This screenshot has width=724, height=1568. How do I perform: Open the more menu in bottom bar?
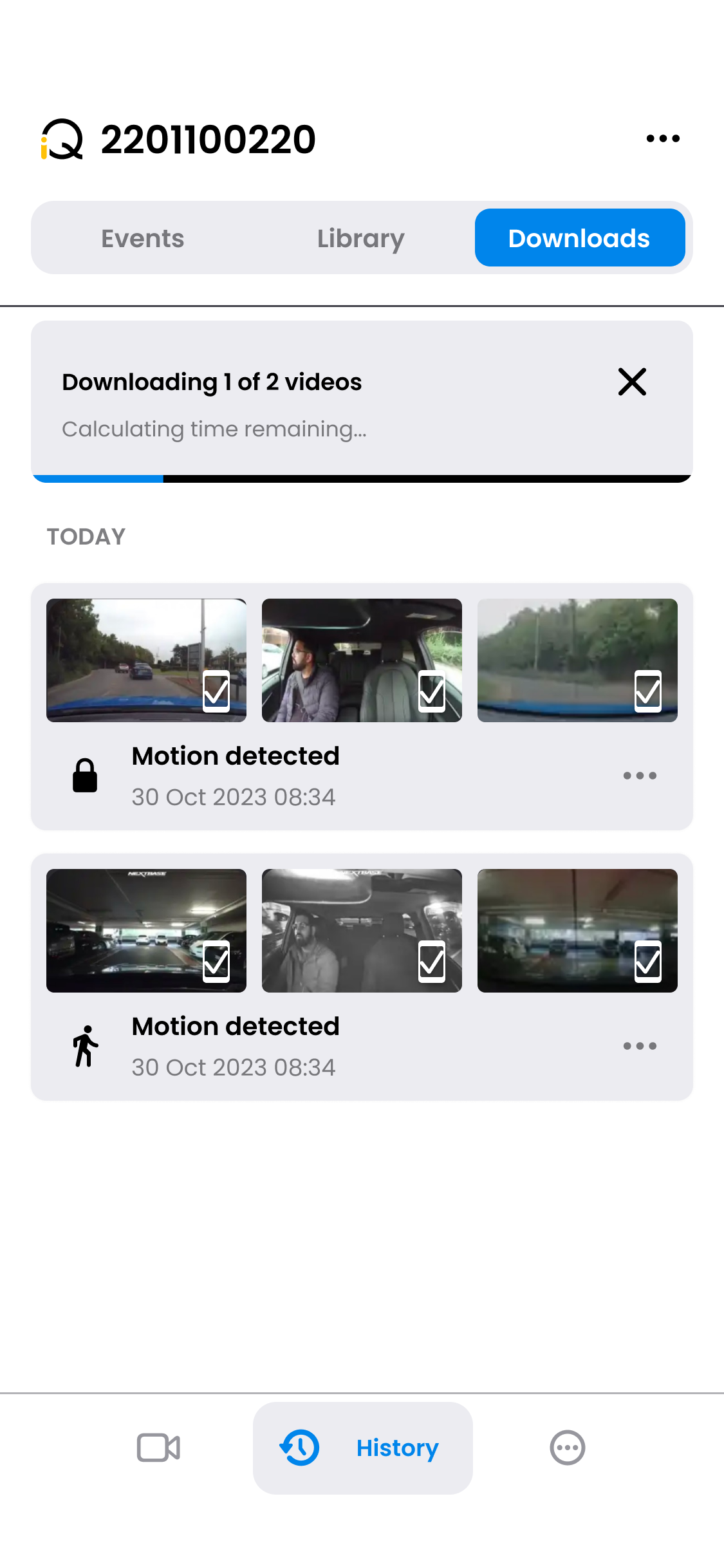(x=567, y=1448)
